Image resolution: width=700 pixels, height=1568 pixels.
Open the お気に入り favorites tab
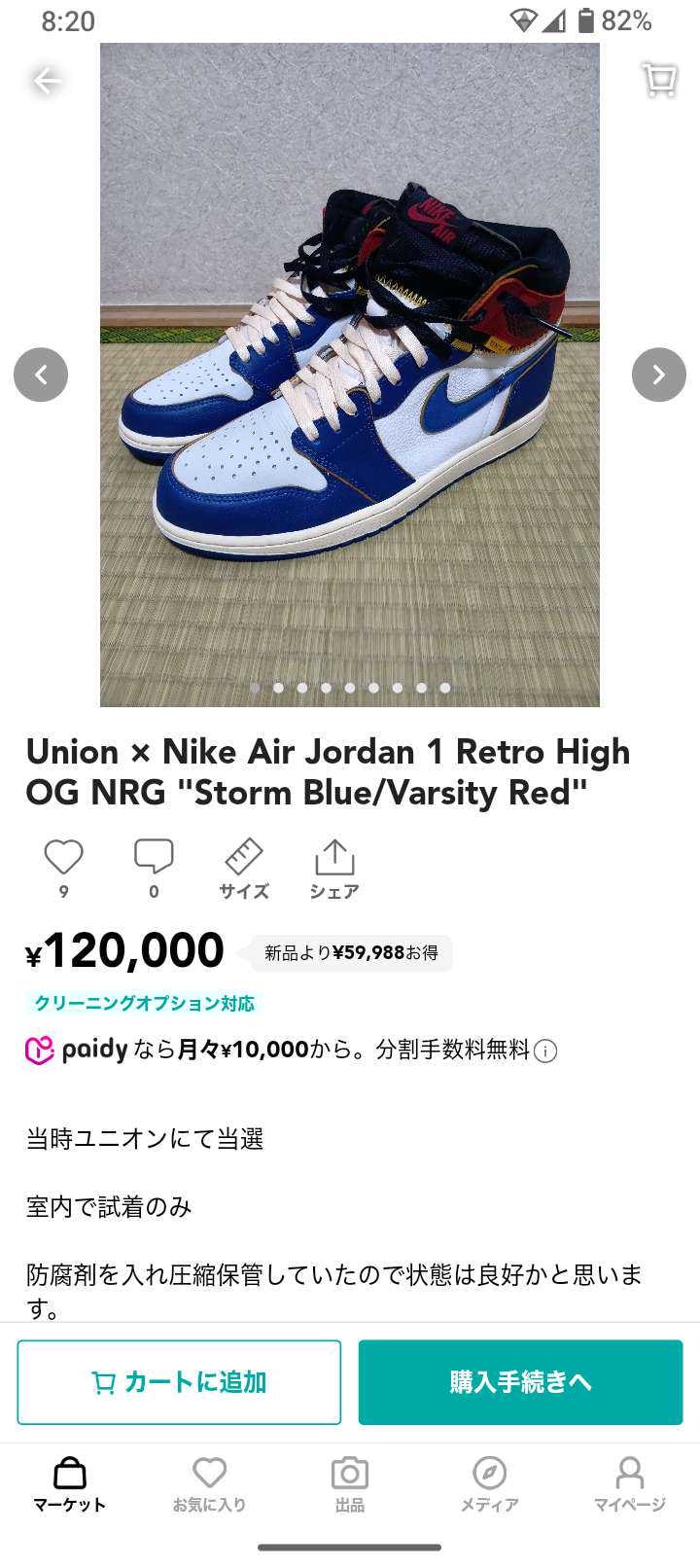tap(209, 1484)
